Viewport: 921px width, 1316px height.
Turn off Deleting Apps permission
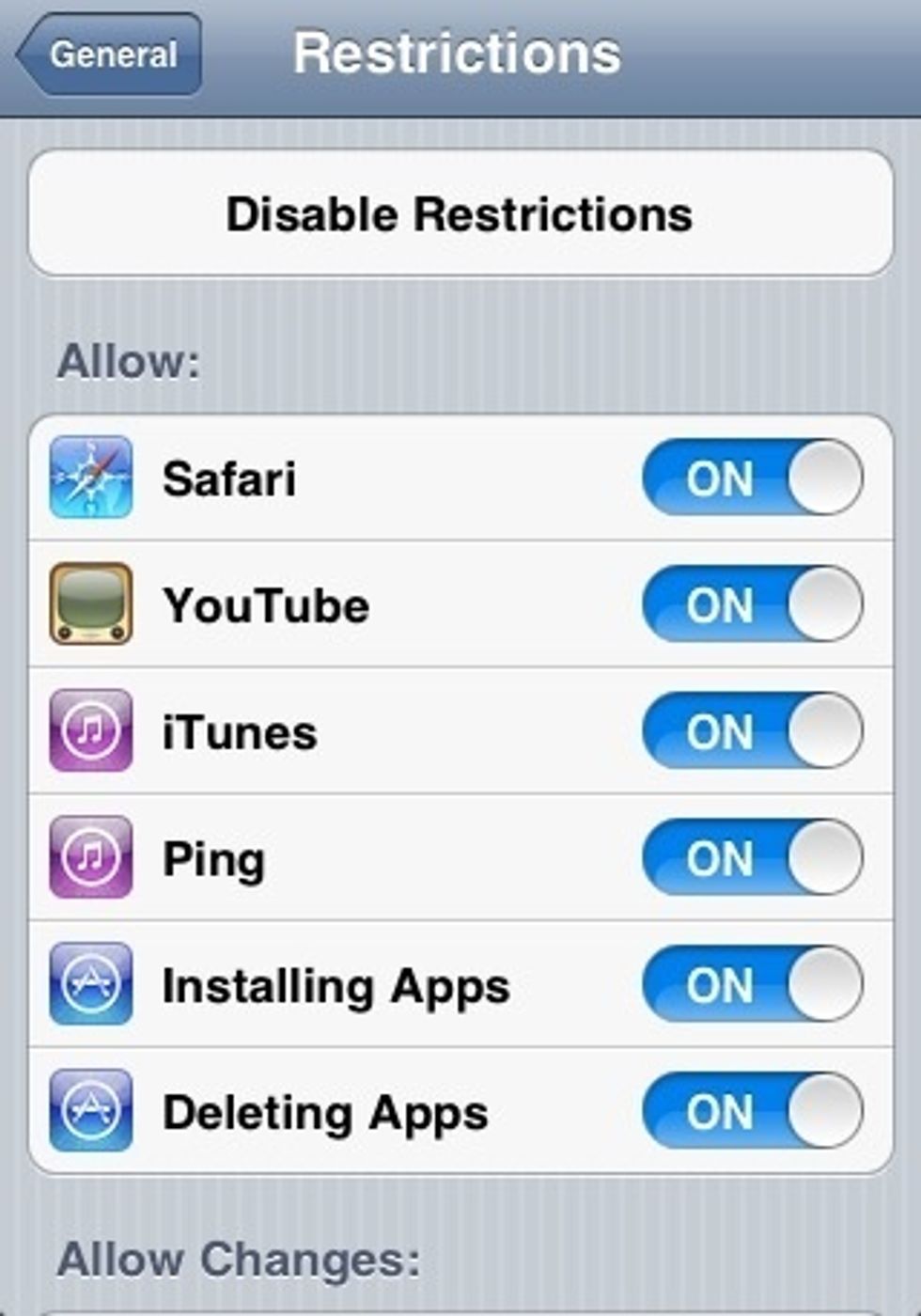(x=750, y=1112)
